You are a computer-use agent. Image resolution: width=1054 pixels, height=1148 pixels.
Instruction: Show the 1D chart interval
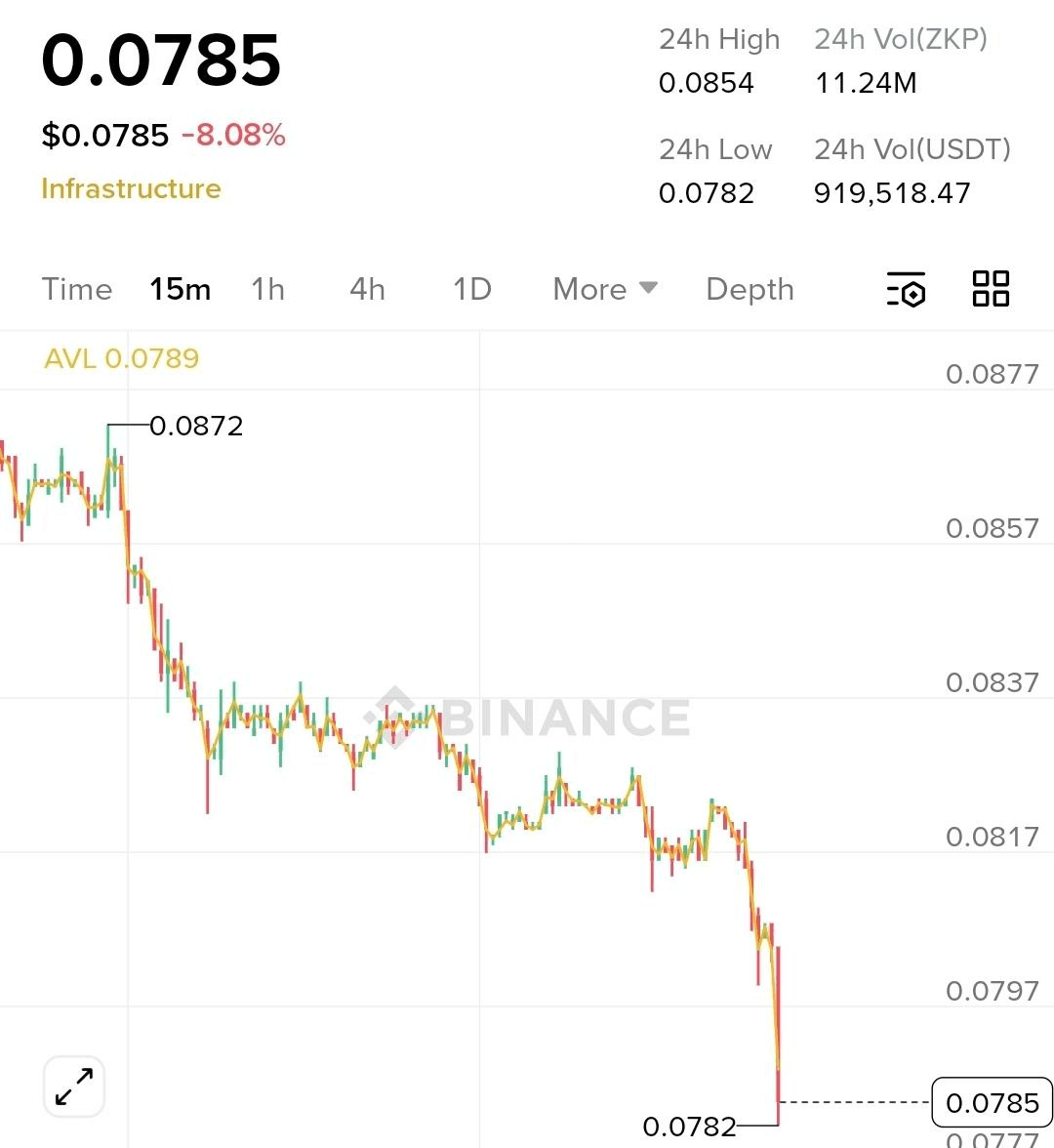471,290
